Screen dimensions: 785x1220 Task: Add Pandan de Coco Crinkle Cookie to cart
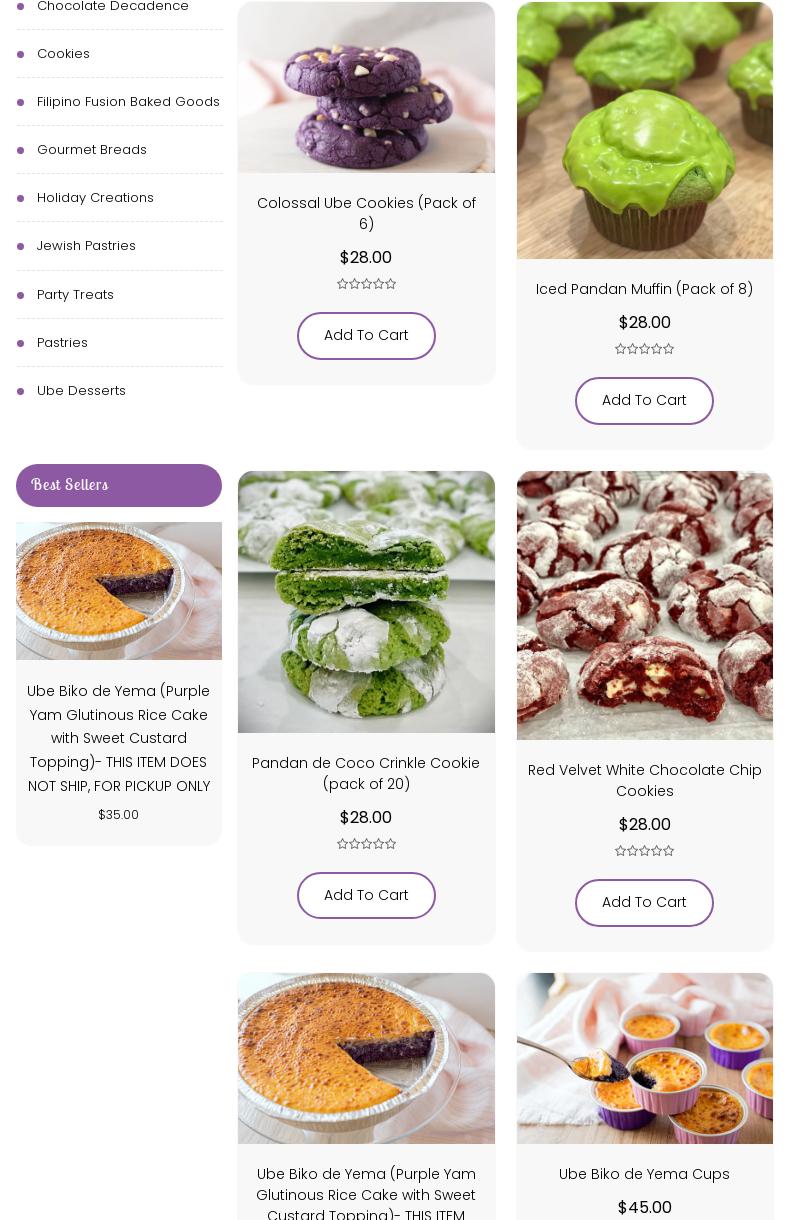click(366, 895)
